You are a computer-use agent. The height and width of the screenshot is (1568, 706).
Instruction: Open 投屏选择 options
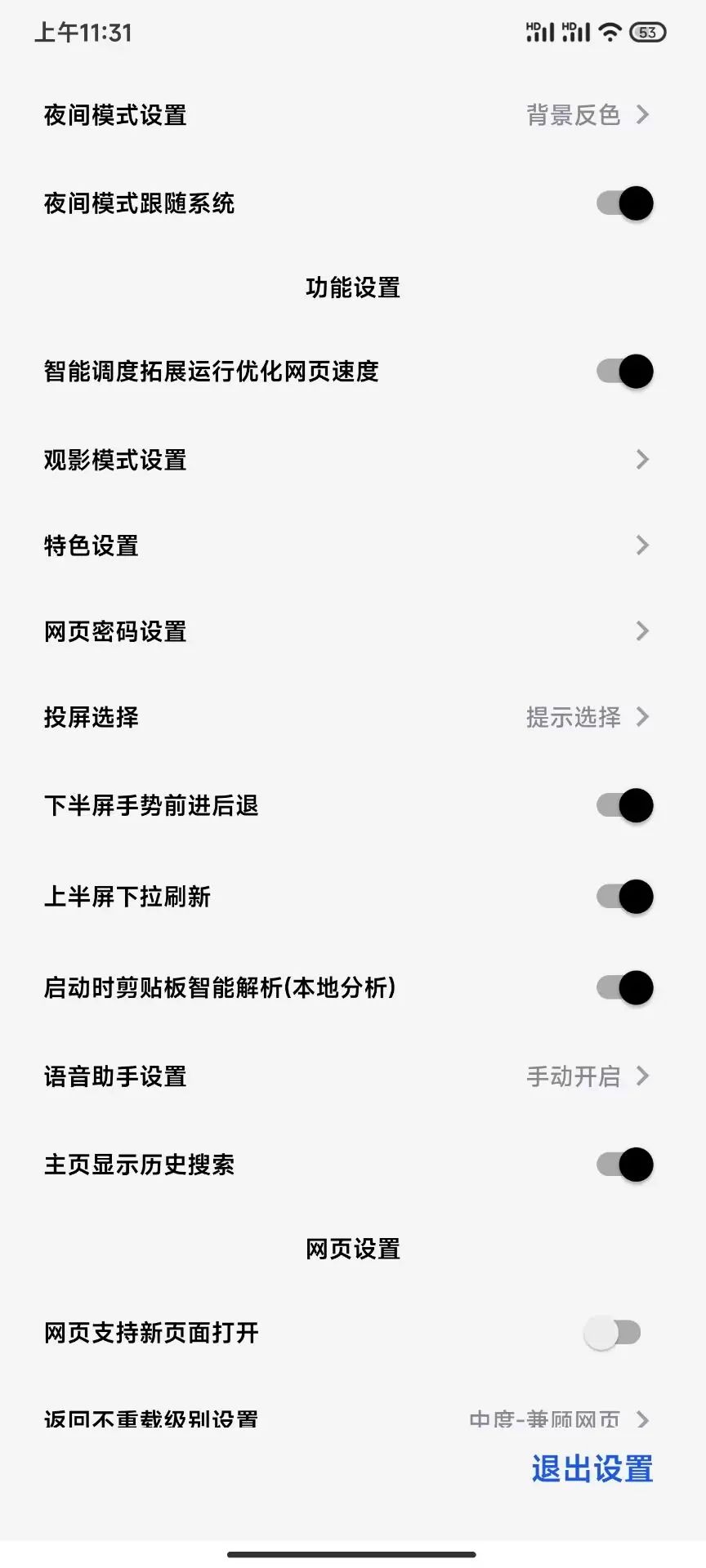pos(351,717)
